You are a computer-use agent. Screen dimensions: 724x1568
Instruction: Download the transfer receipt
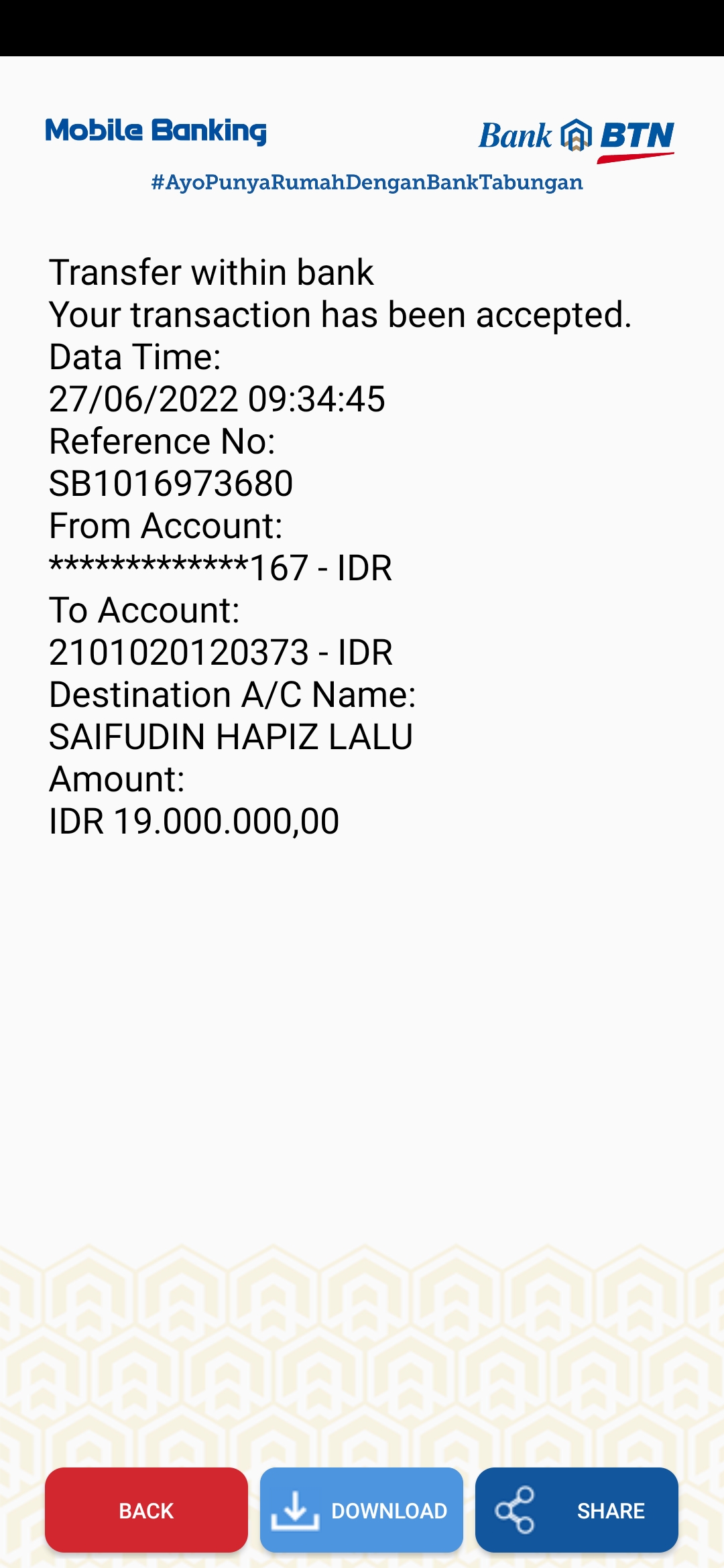click(361, 1510)
